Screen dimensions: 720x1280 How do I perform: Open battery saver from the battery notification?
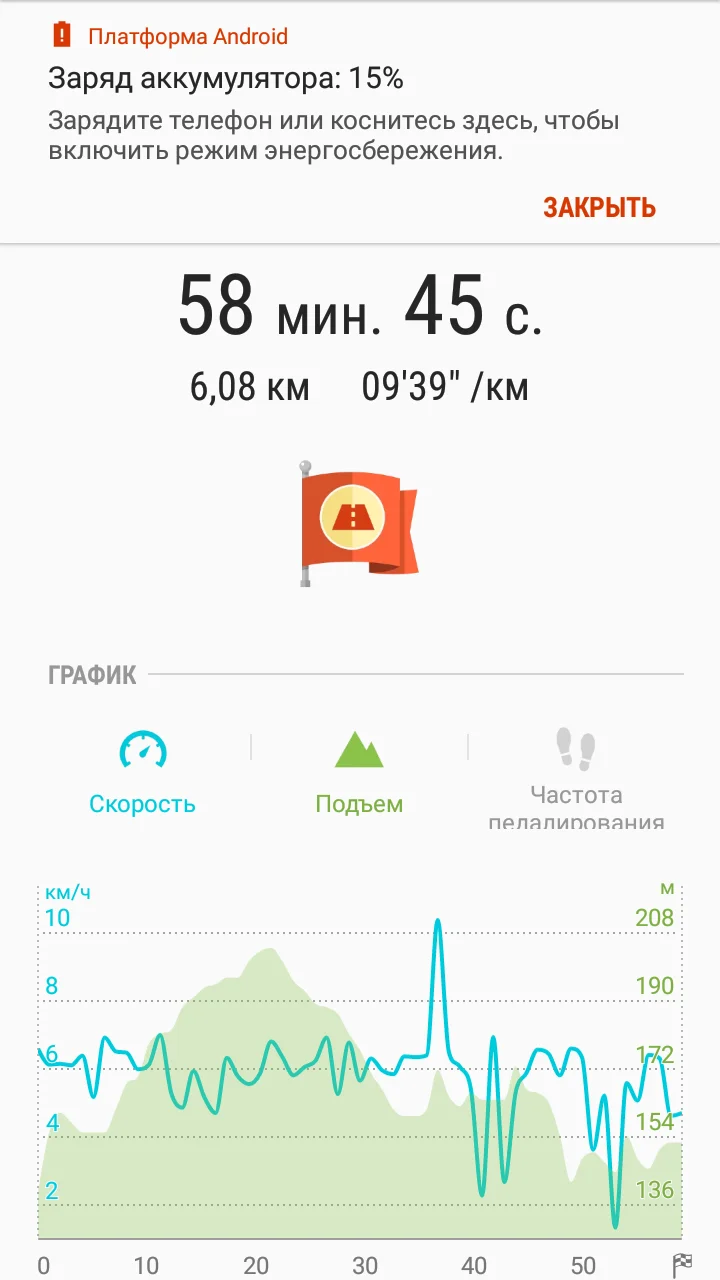[333, 136]
